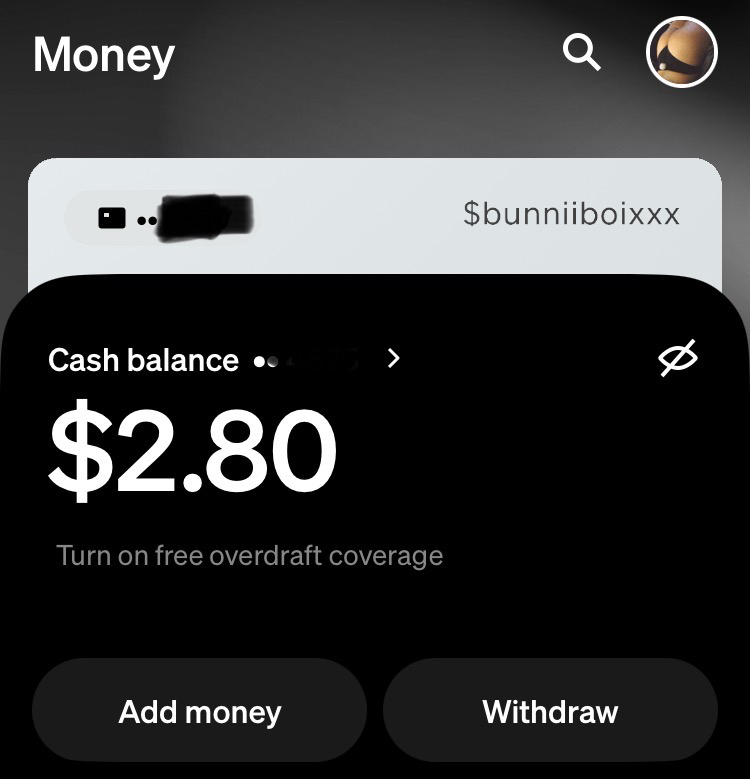Screen dimensions: 750x779
Task: Select the Withdraw button
Action: (x=550, y=711)
